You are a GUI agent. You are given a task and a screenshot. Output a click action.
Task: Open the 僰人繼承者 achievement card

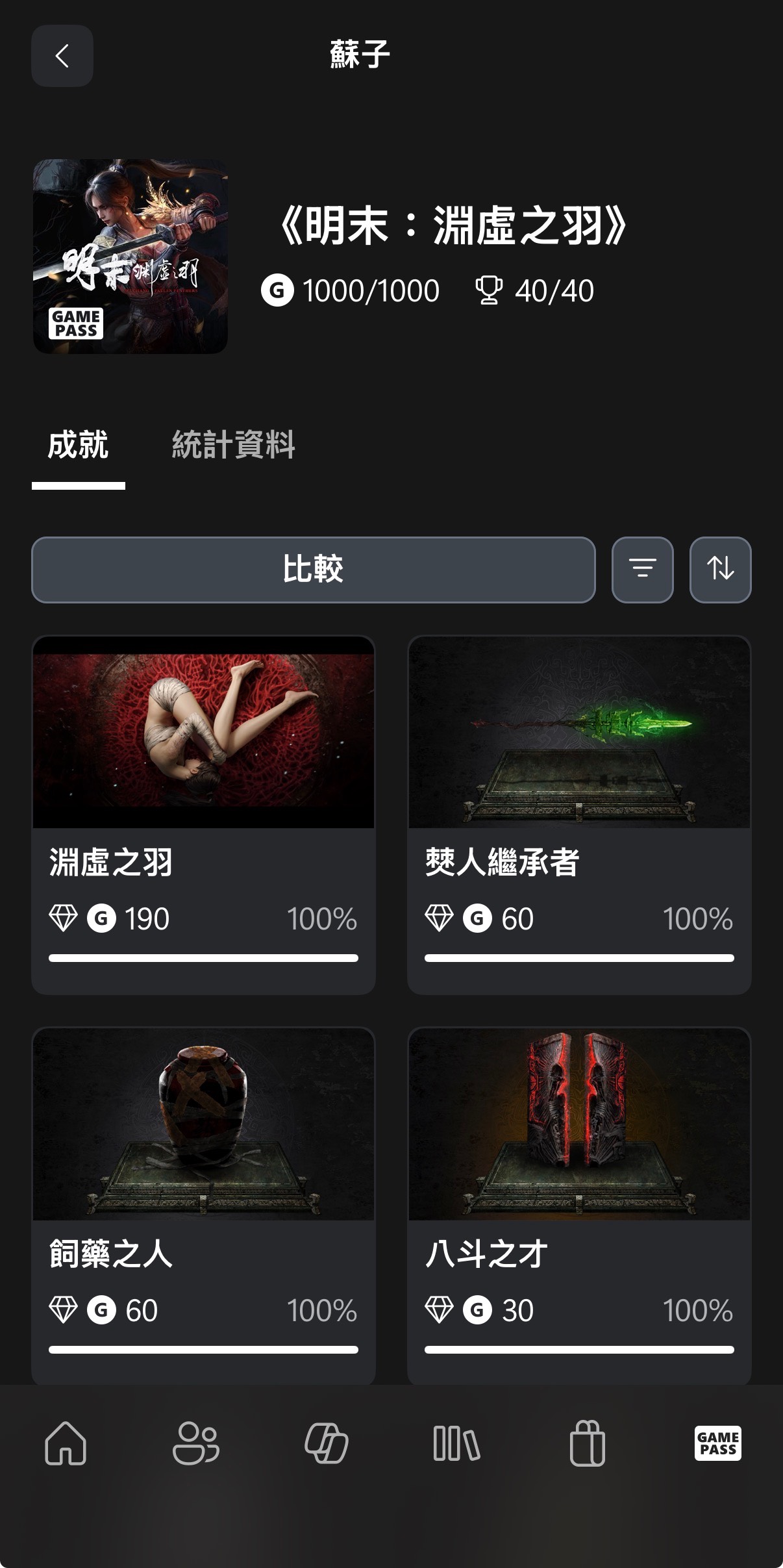coord(579,815)
